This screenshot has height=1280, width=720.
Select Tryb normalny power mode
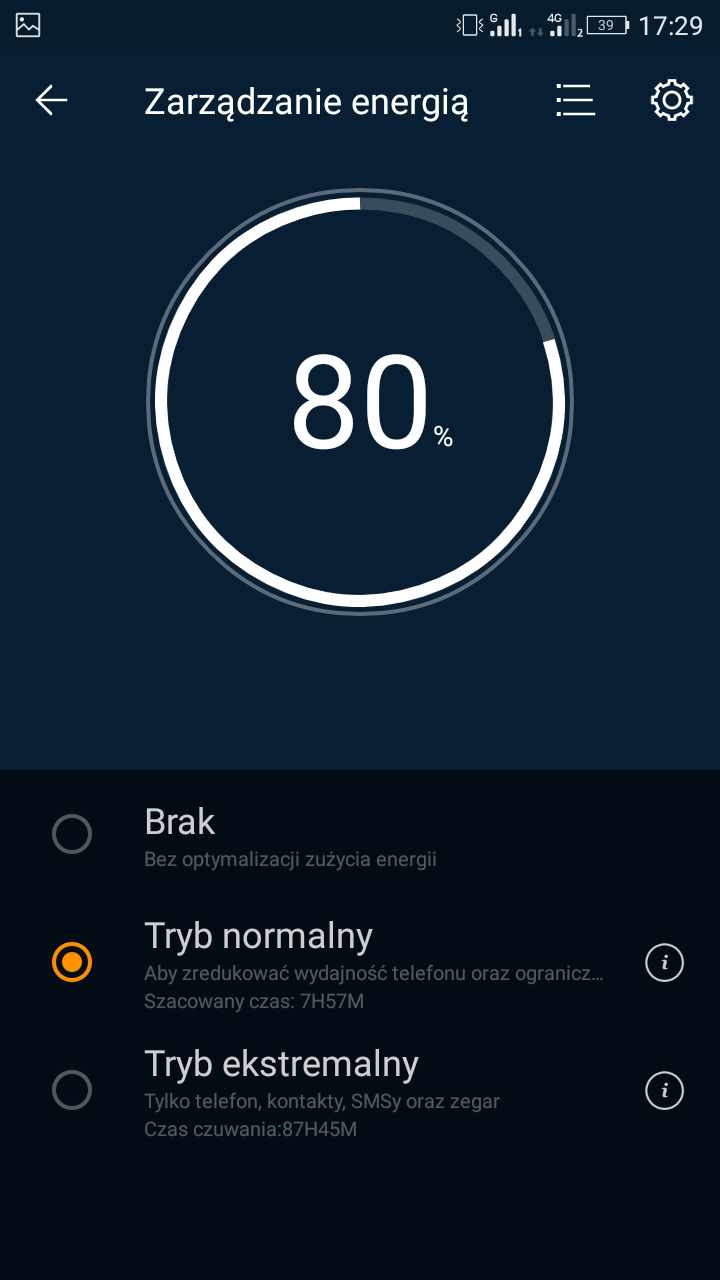point(72,962)
